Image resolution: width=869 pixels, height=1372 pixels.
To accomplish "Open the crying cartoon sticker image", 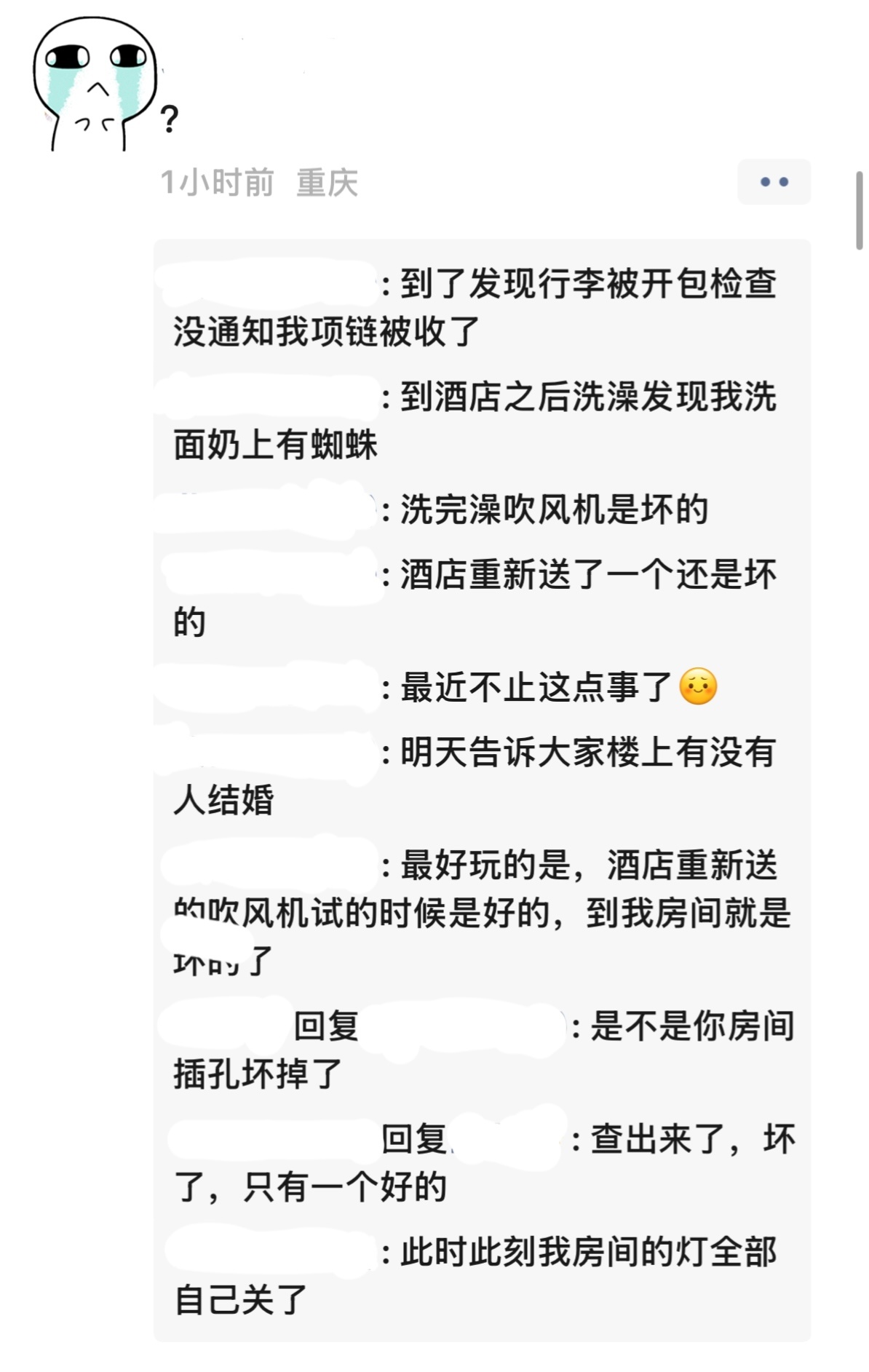I will (95, 83).
